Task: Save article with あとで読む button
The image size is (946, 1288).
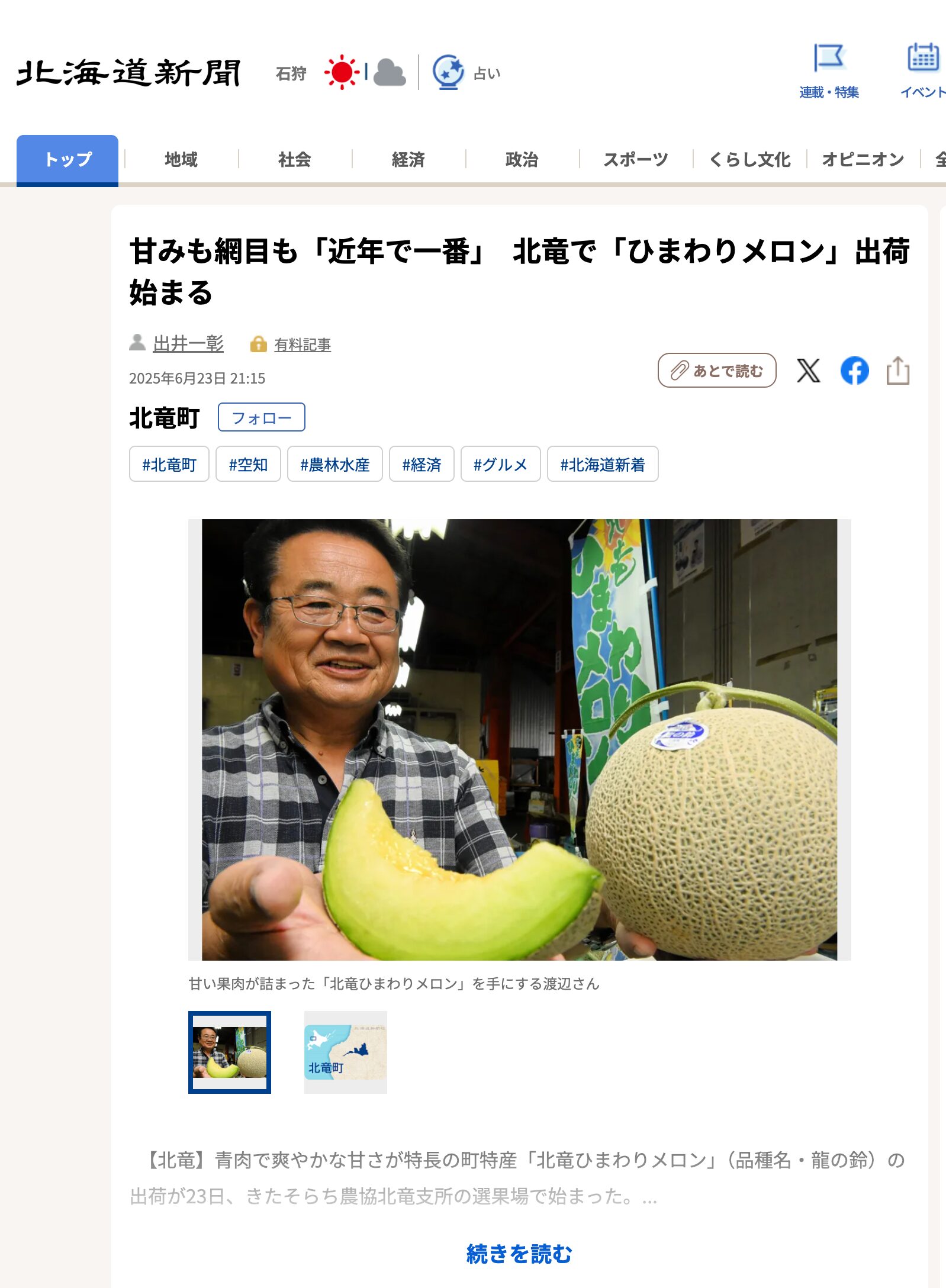Action: pos(716,371)
